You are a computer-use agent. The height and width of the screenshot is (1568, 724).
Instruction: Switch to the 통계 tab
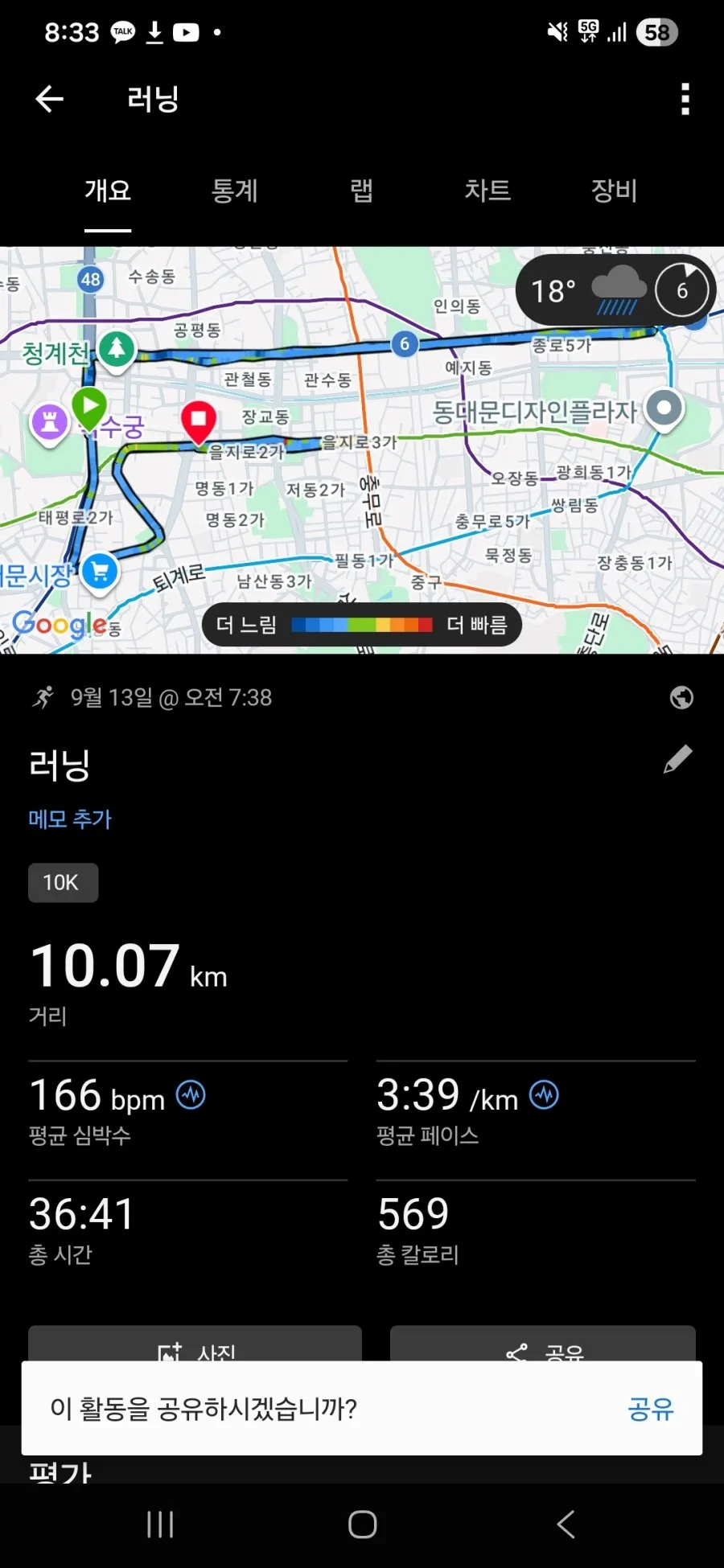click(234, 191)
